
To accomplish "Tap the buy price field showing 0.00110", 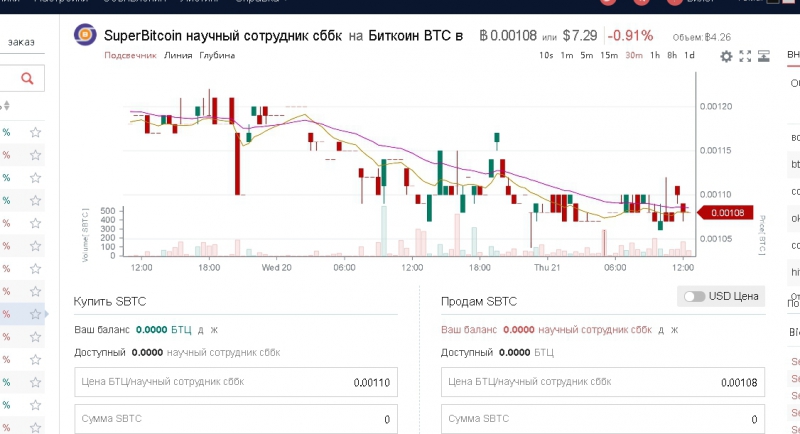I will (x=236, y=382).
